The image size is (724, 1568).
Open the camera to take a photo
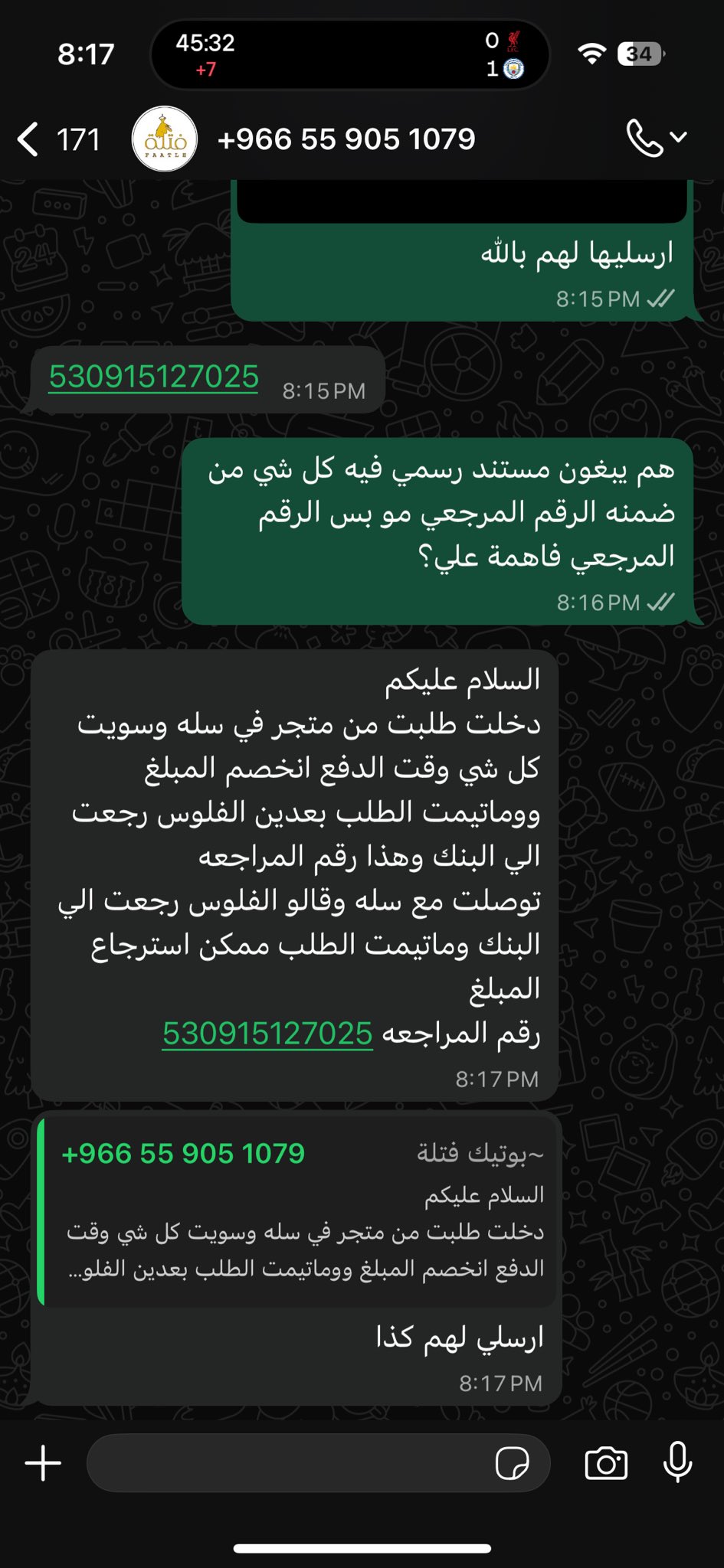606,1463
